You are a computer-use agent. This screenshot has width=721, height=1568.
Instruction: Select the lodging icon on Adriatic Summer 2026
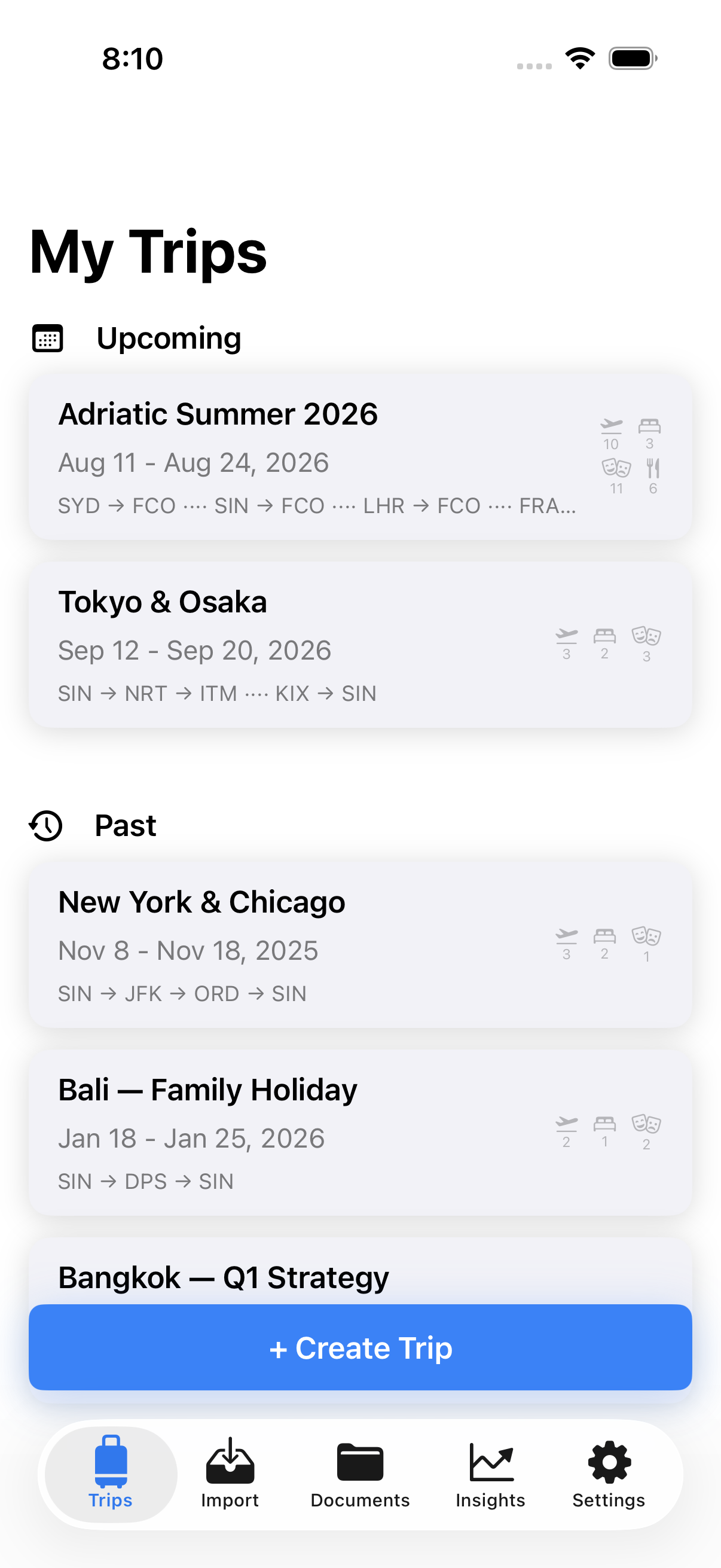[650, 426]
